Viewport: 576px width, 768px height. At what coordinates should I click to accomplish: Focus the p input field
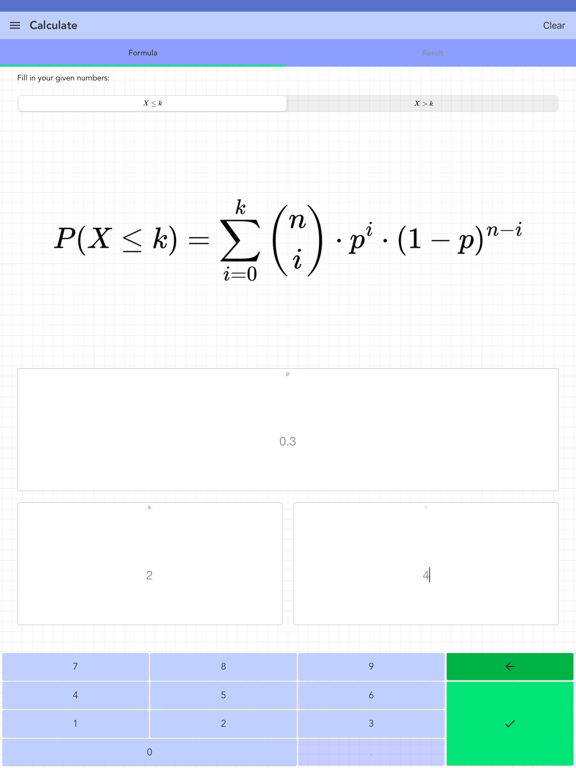pyautogui.click(x=288, y=430)
